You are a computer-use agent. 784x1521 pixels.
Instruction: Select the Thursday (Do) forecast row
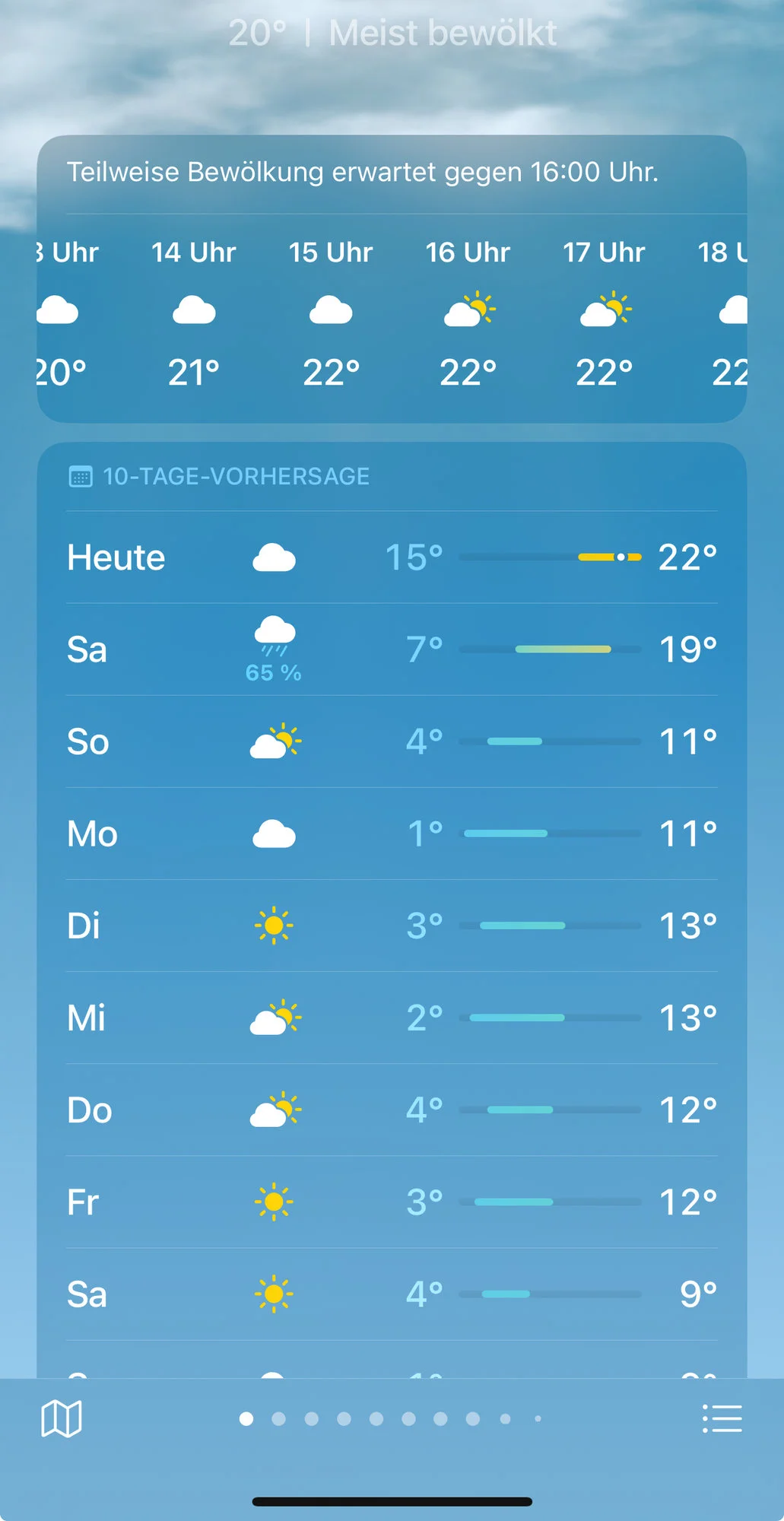click(392, 1110)
